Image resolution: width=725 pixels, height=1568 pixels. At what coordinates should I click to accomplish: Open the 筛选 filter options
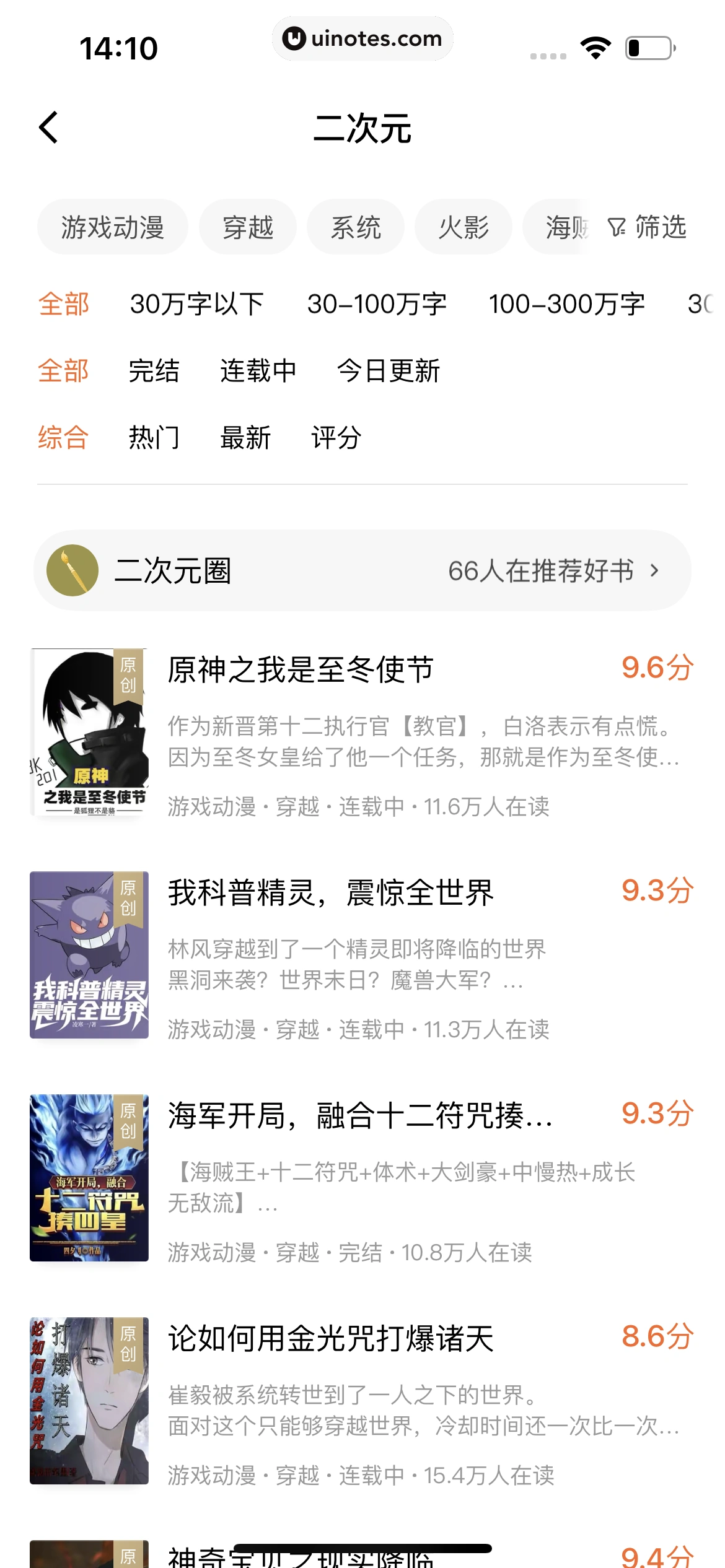[x=648, y=227]
